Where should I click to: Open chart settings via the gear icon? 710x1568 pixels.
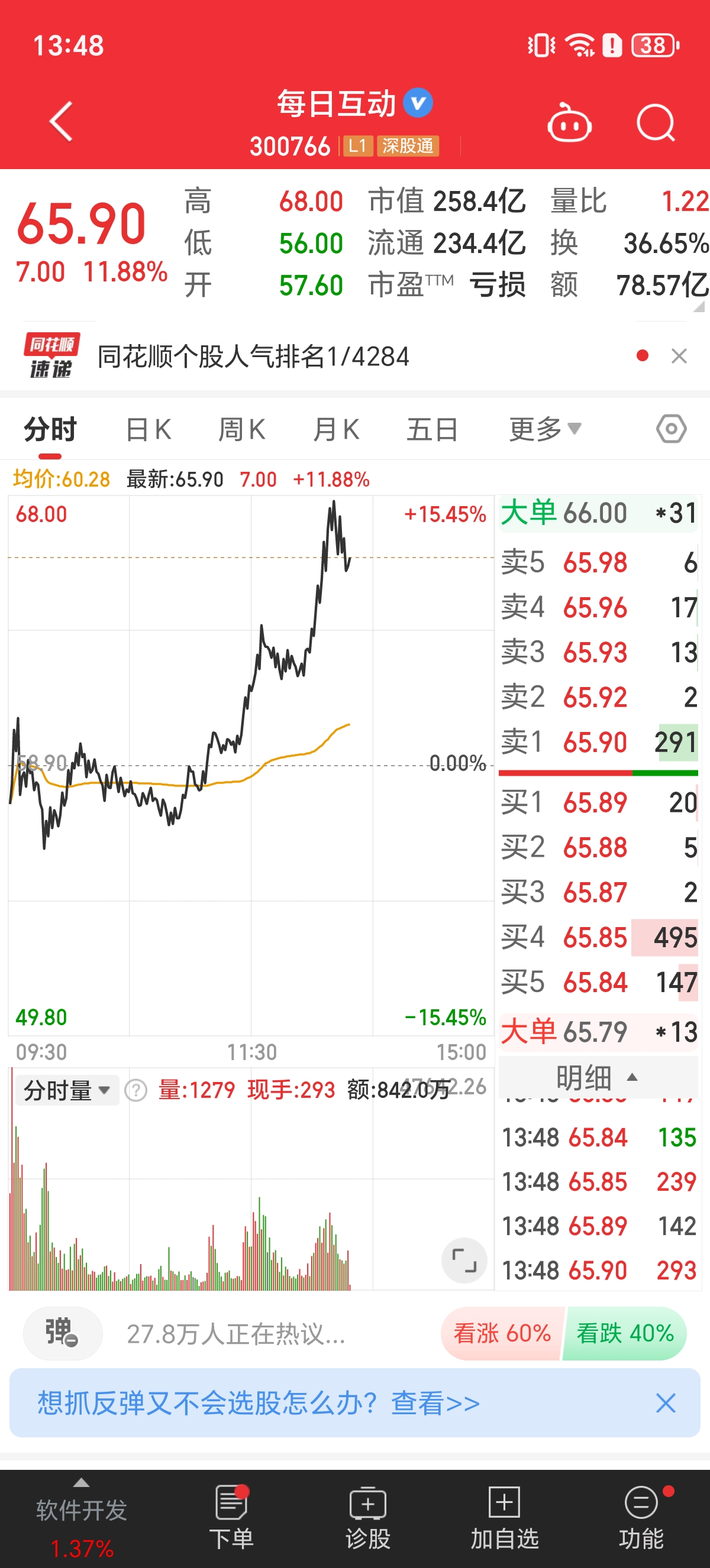[670, 428]
